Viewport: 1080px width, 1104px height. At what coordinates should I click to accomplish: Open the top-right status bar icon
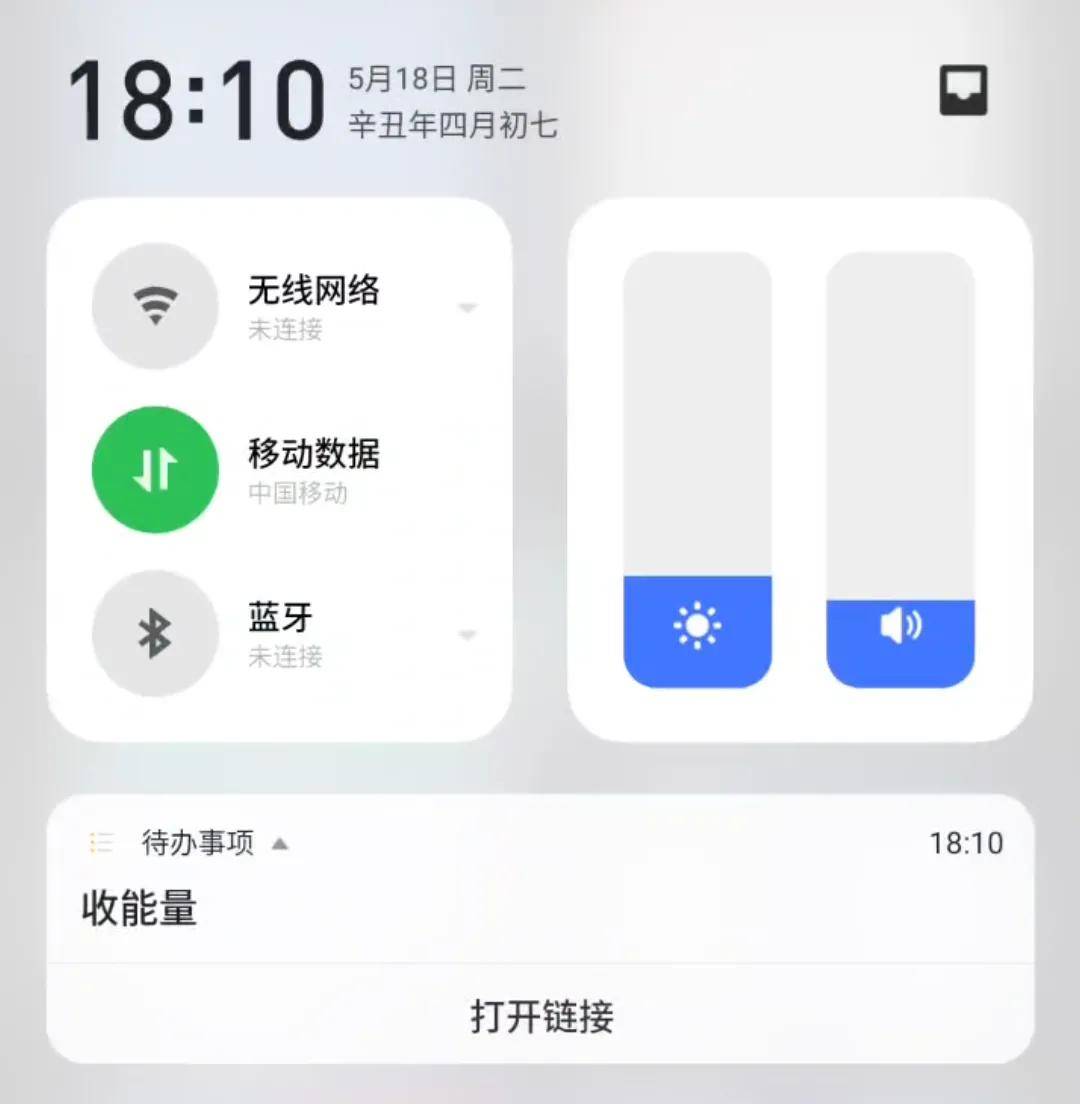(963, 90)
